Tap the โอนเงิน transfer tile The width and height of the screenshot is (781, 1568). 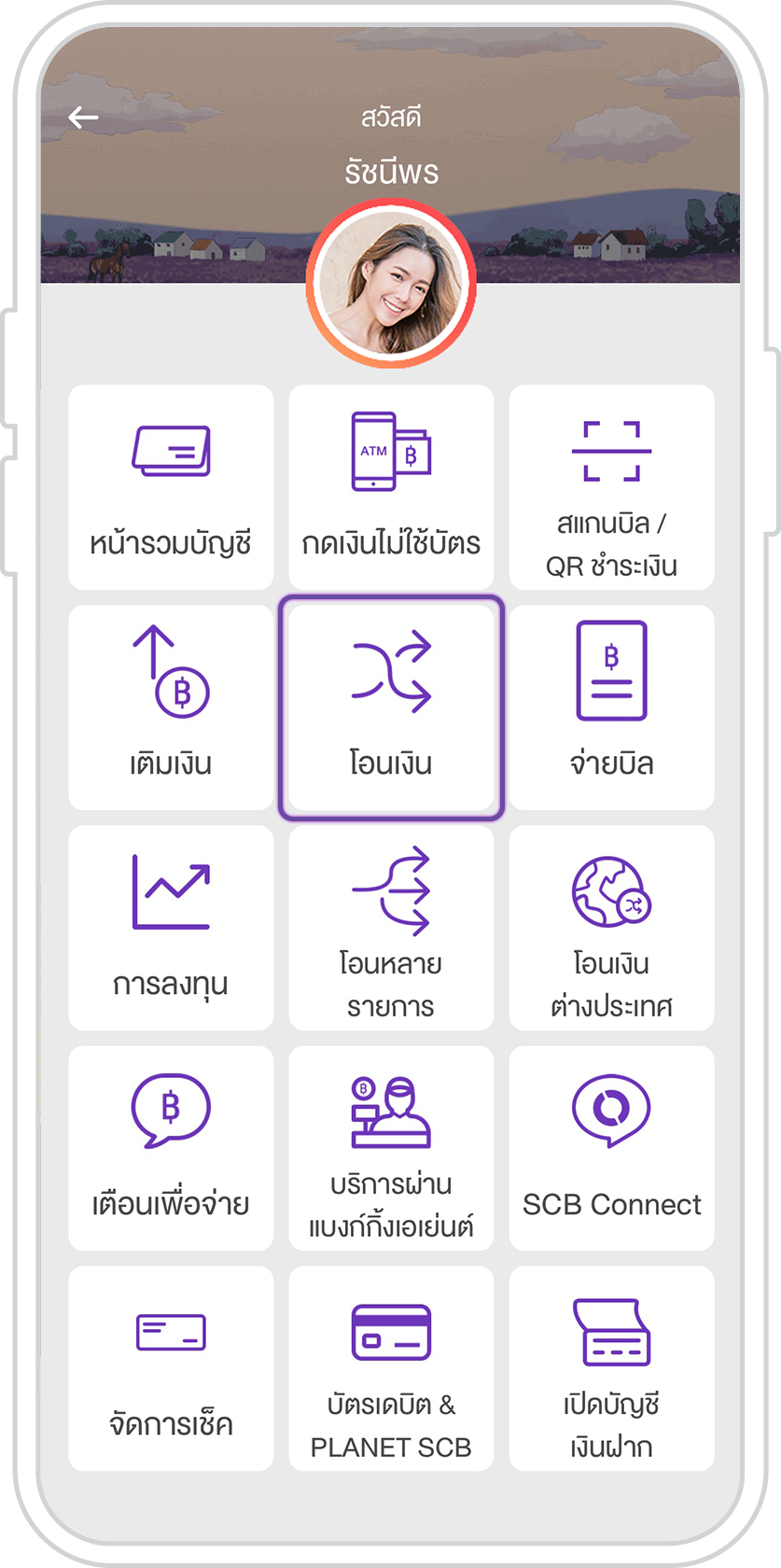pyautogui.click(x=391, y=707)
